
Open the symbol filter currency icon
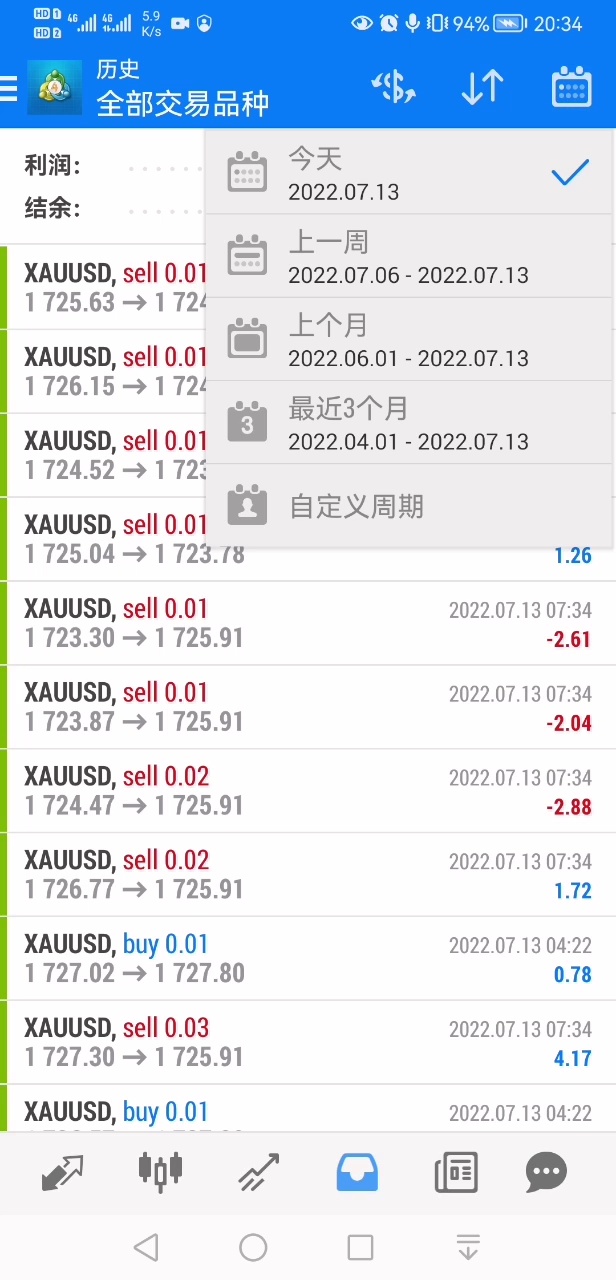393,88
